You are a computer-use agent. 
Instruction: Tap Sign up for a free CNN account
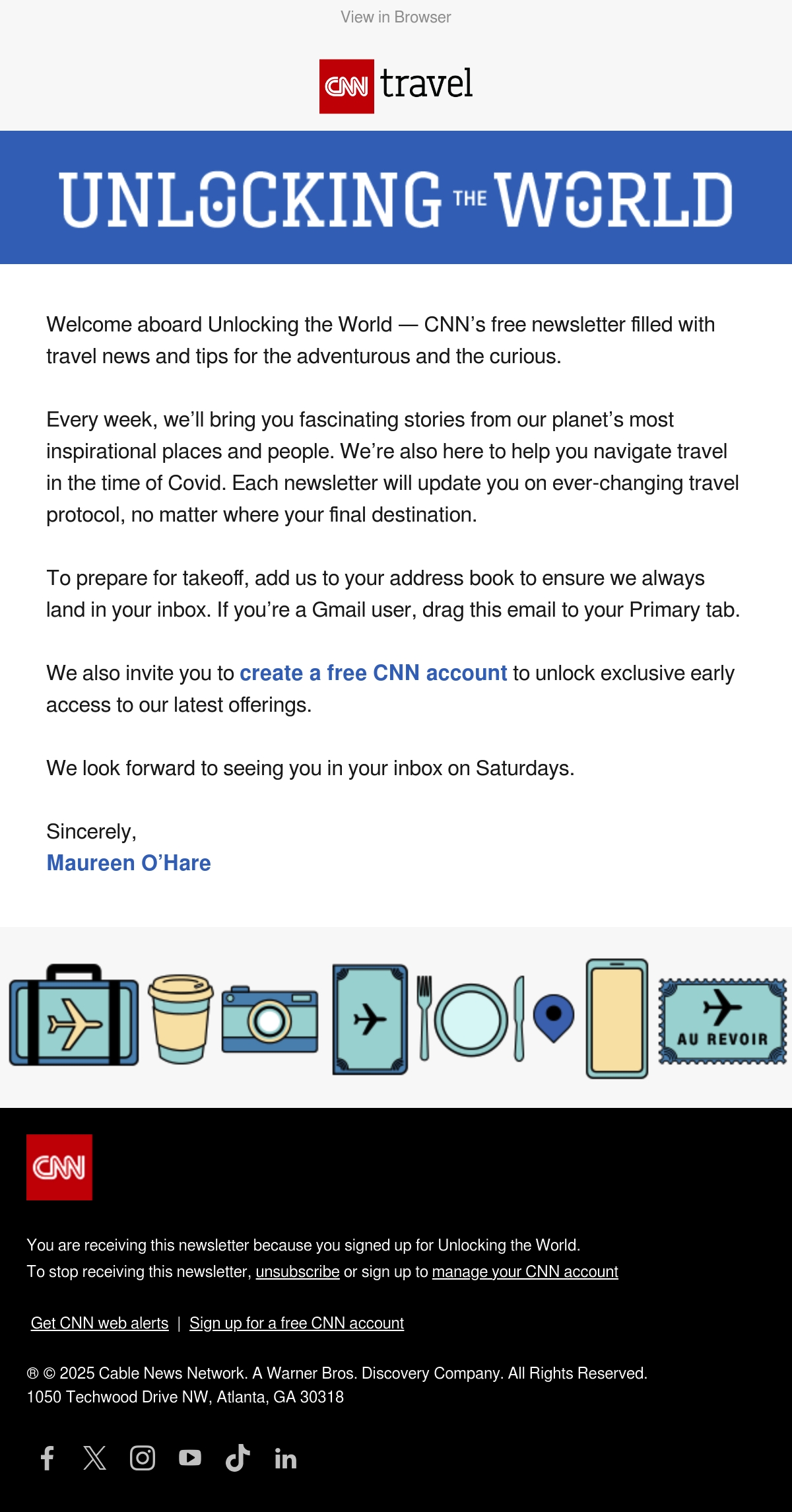pos(297,1323)
